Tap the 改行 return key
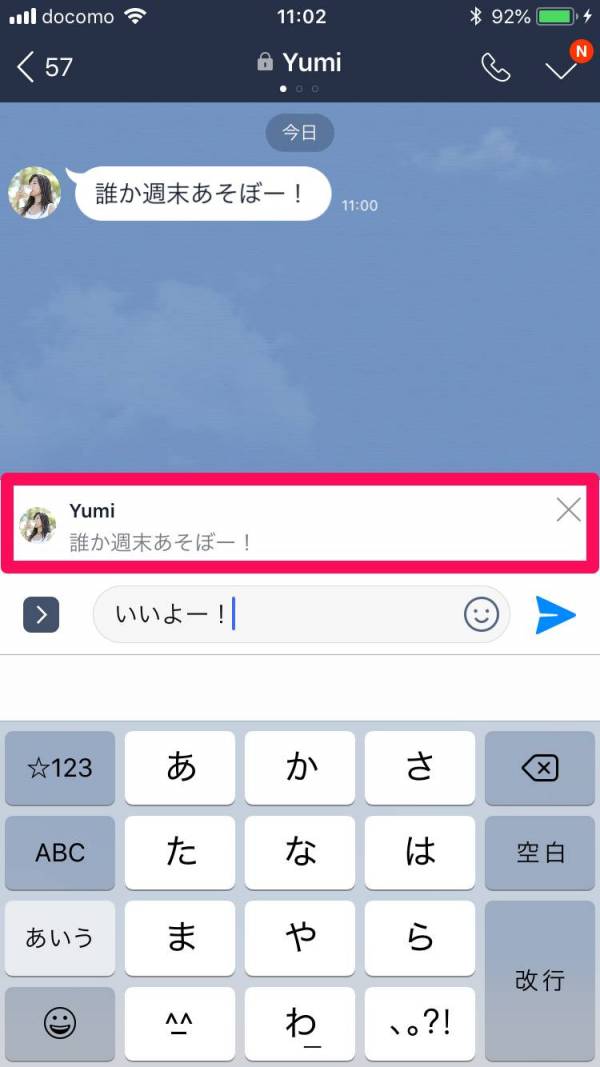The image size is (600, 1067). 540,980
